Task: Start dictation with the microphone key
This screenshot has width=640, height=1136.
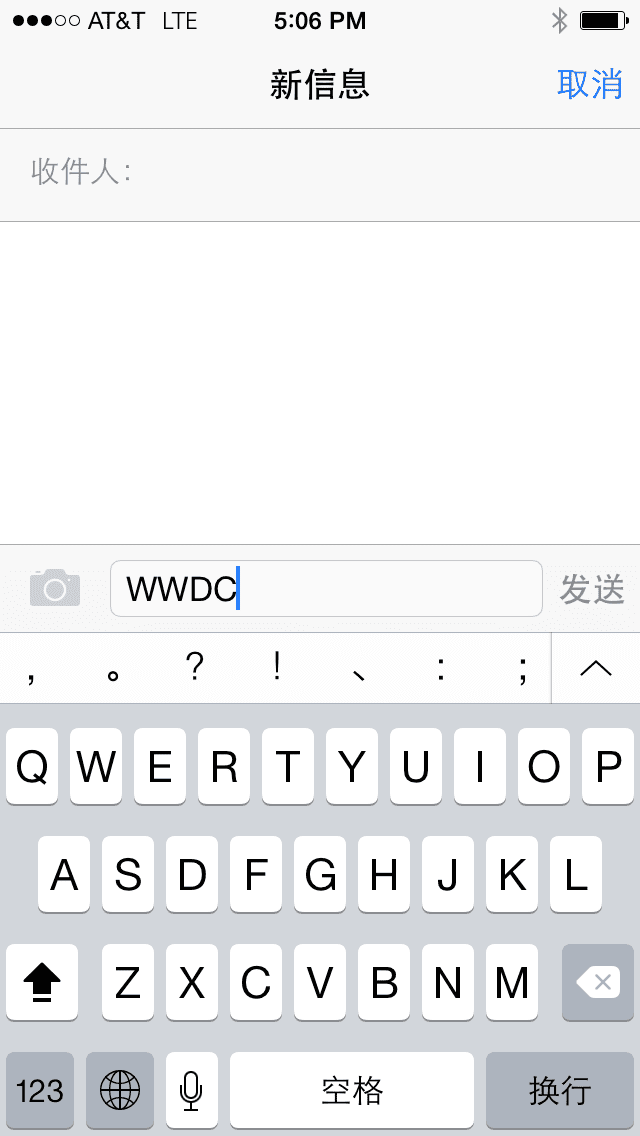Action: 192,1090
